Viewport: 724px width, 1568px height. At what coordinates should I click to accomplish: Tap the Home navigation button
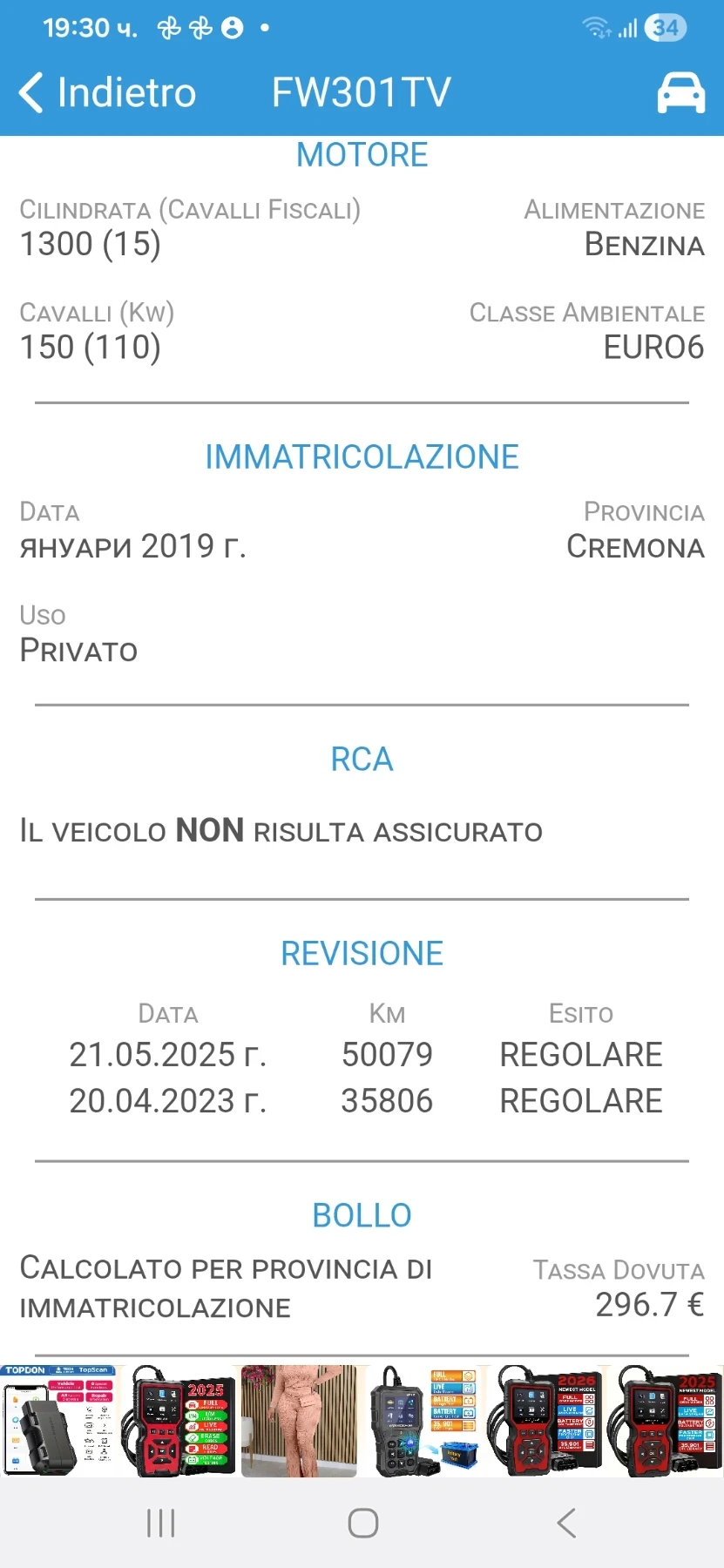coord(362,1523)
